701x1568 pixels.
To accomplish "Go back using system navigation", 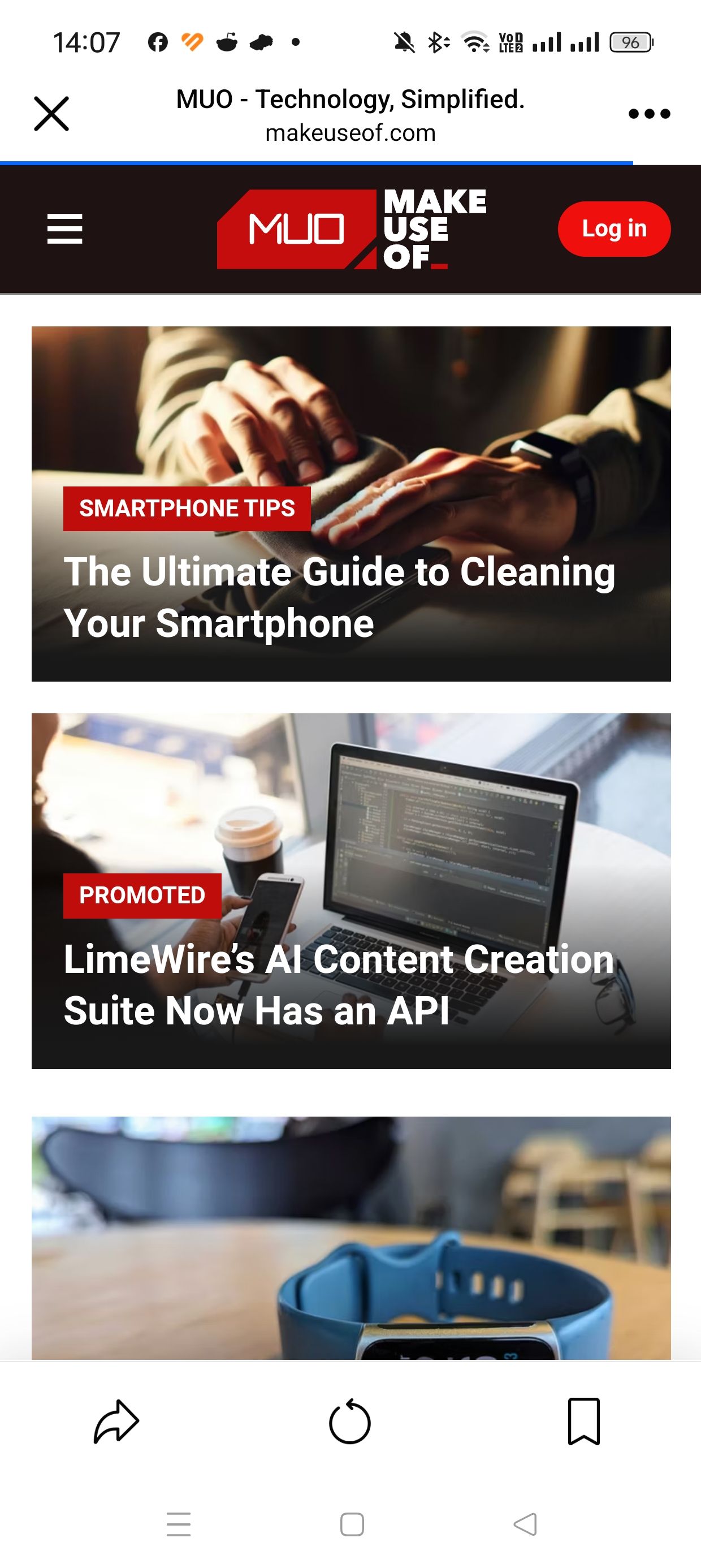I will tap(525, 1525).
